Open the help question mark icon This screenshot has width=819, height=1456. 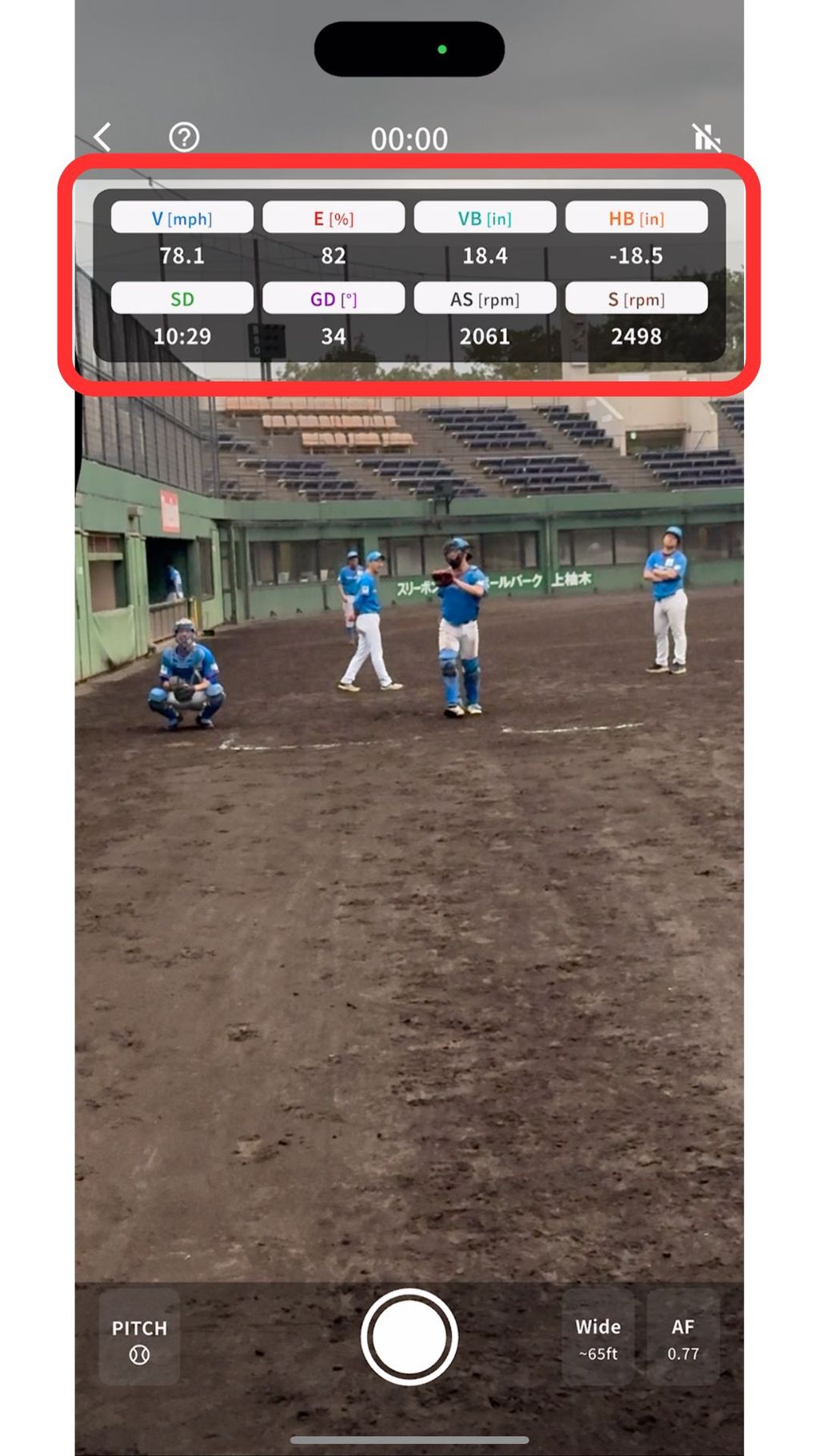[184, 137]
